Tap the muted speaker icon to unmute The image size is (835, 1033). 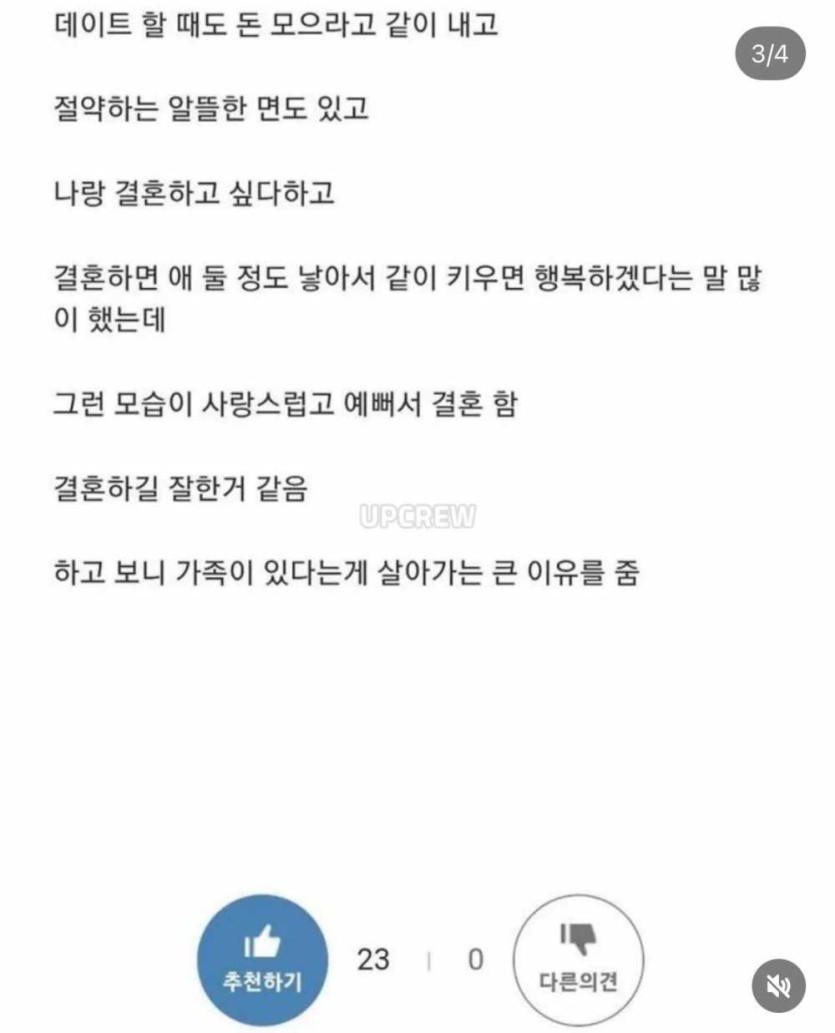pos(778,985)
